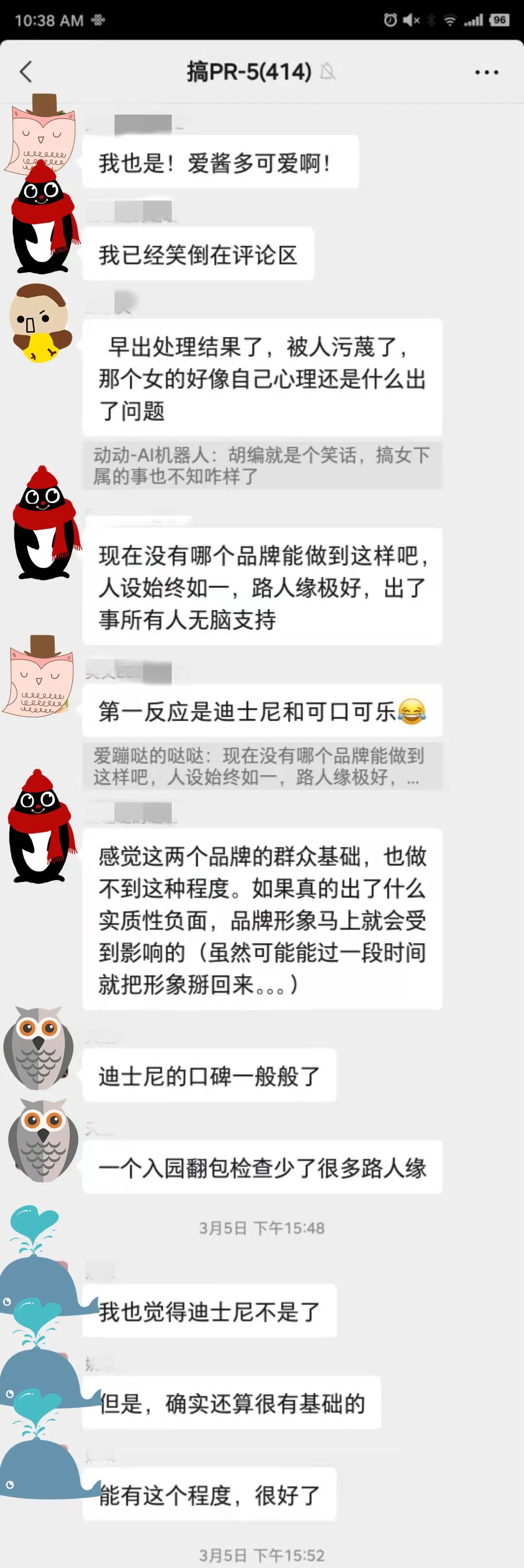The width and height of the screenshot is (524, 1568).
Task: Tap the avatar next to 早出处理结果了 message
Action: [x=39, y=322]
